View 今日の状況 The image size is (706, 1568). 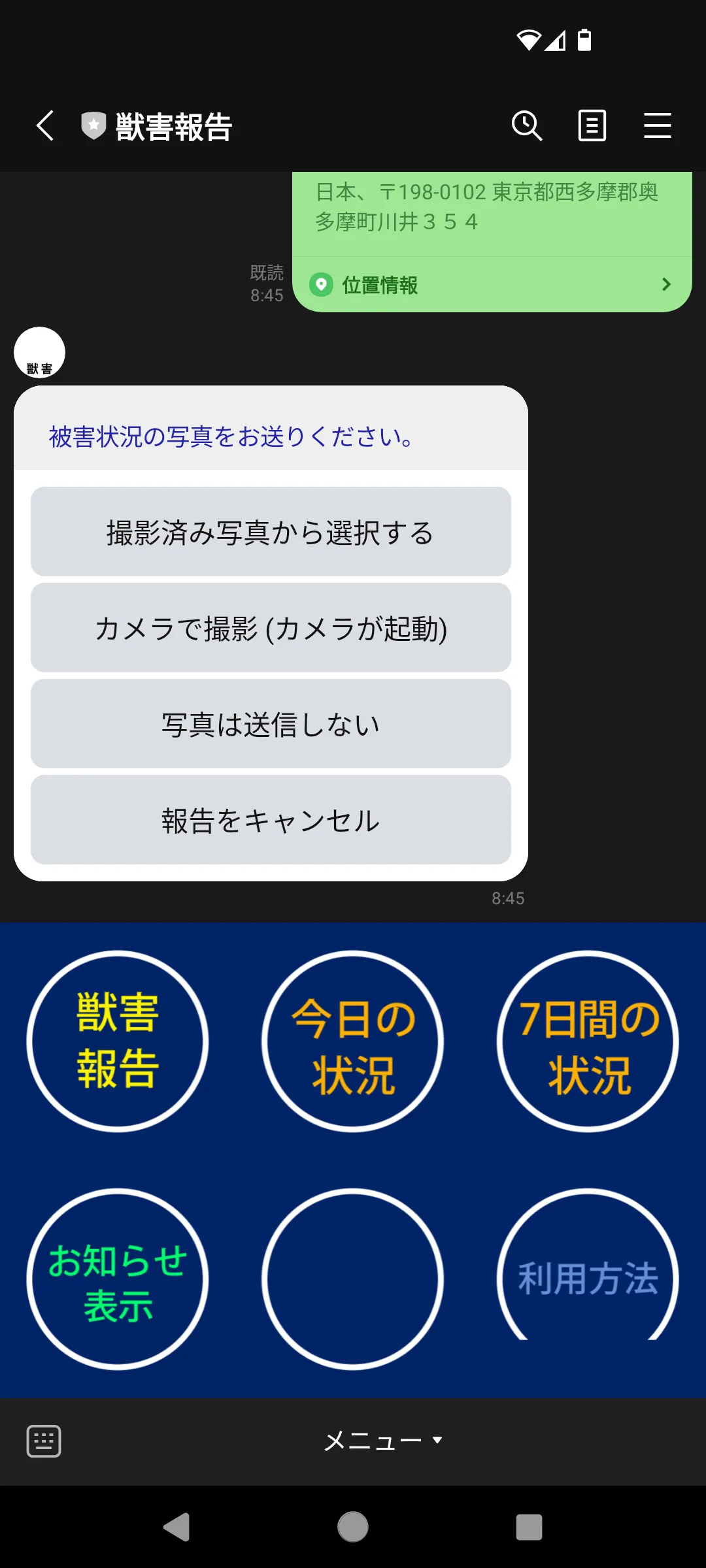click(353, 1041)
